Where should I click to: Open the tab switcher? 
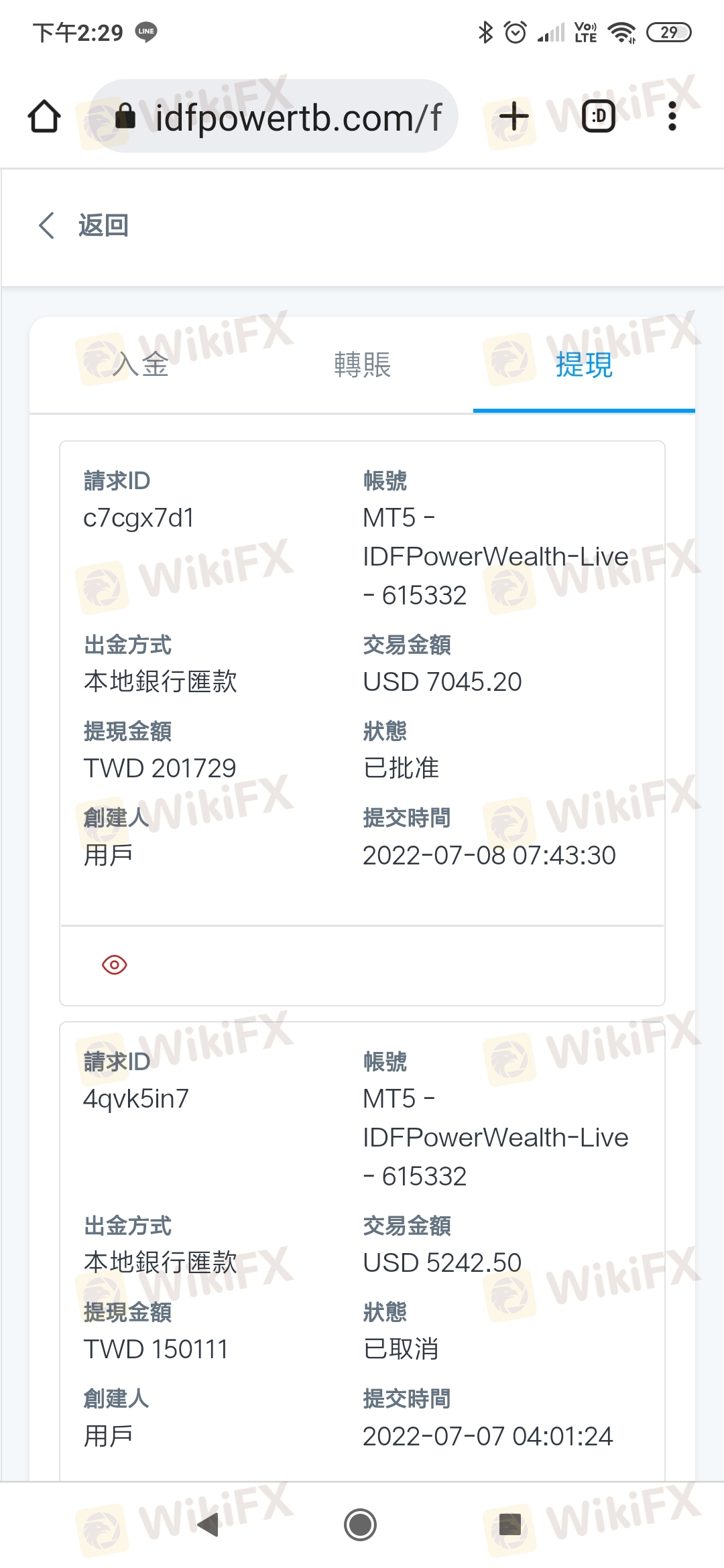(599, 117)
